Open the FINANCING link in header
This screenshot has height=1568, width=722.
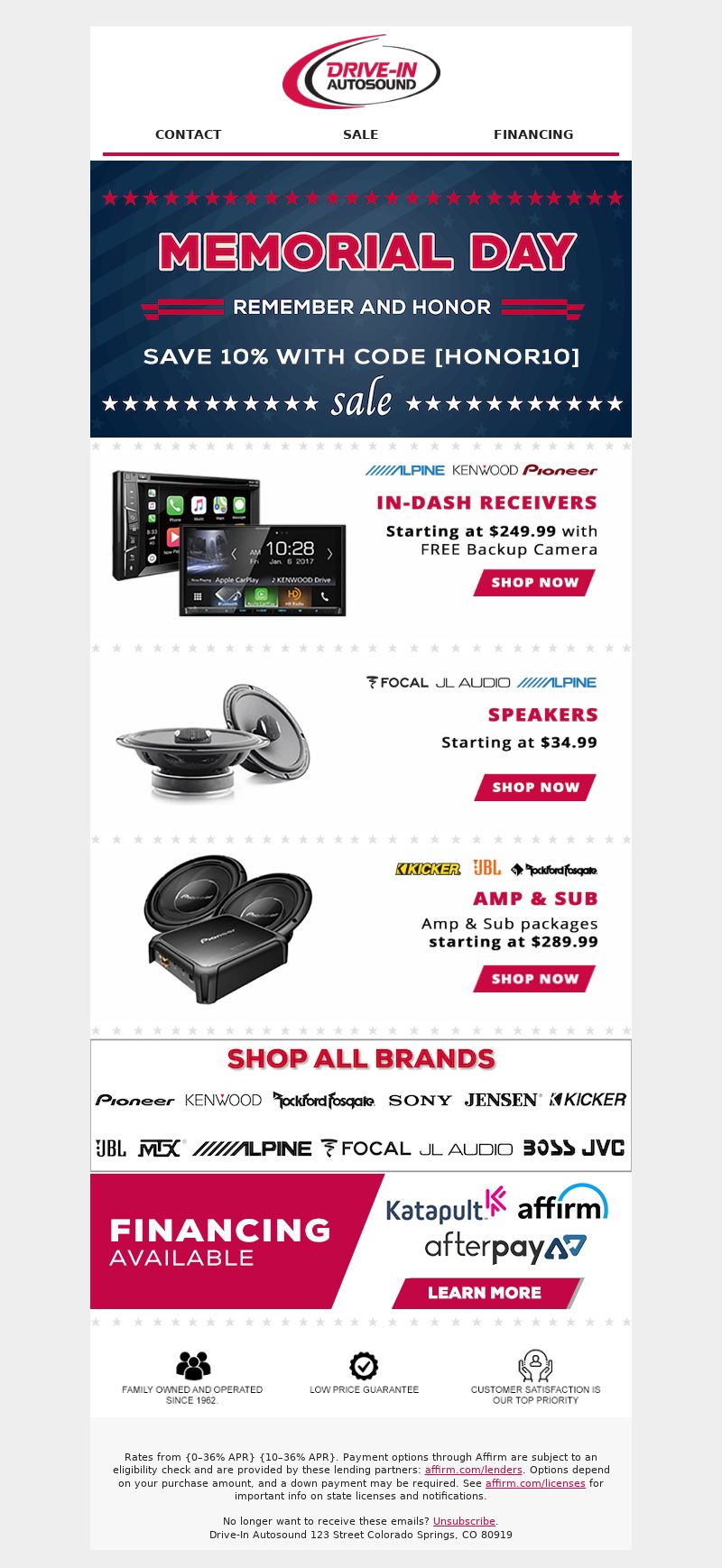[532, 134]
